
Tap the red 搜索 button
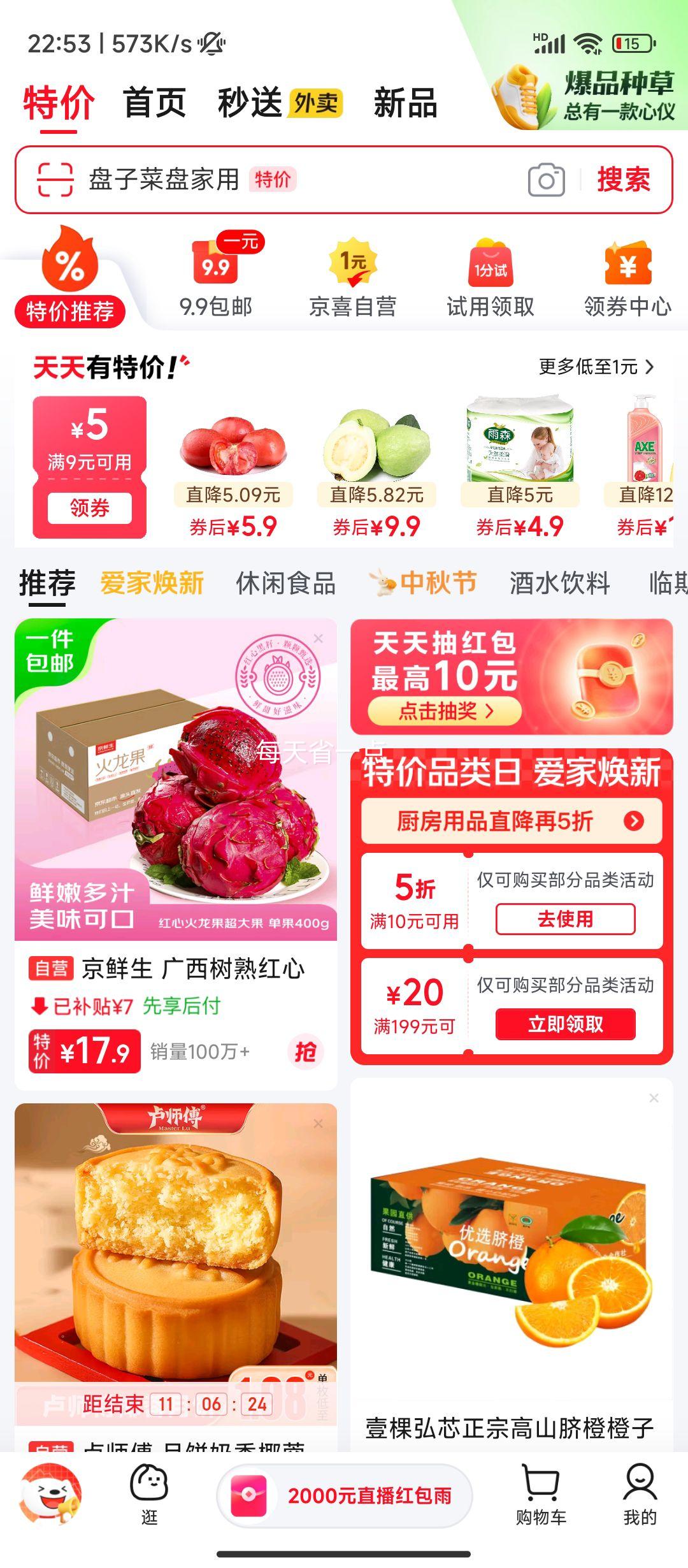click(x=623, y=179)
